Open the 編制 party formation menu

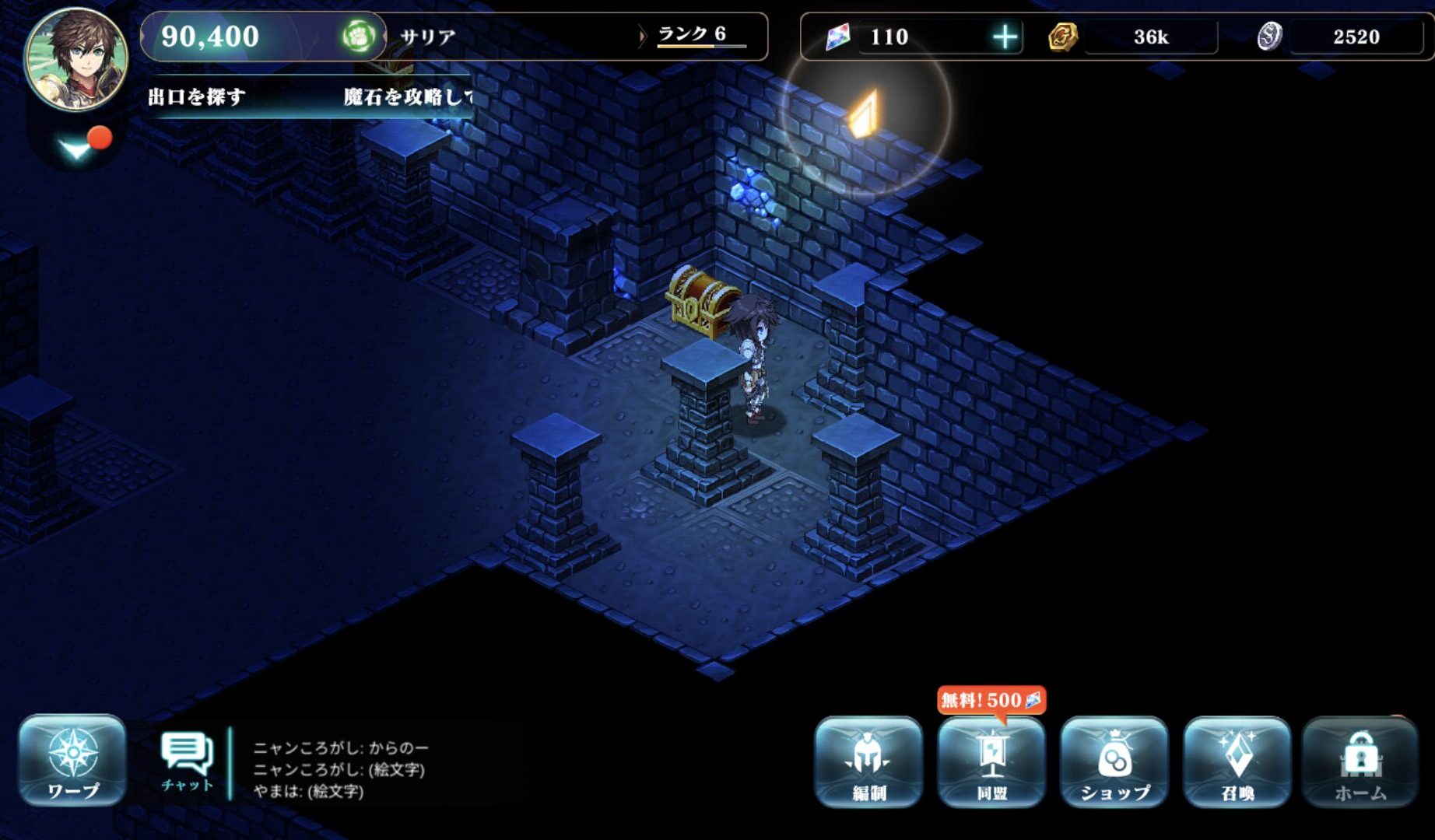(868, 761)
